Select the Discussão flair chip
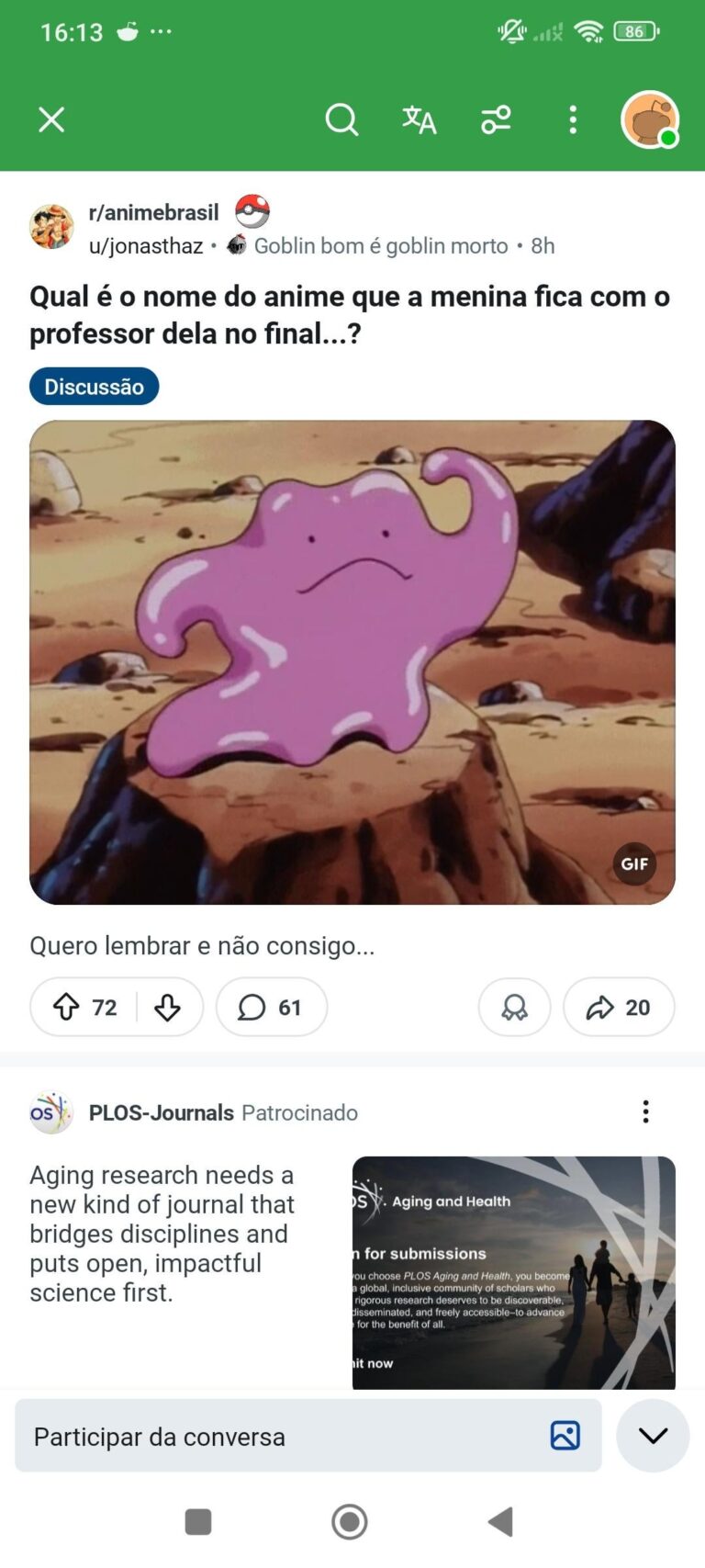Viewport: 705px width, 1568px height. point(94,387)
